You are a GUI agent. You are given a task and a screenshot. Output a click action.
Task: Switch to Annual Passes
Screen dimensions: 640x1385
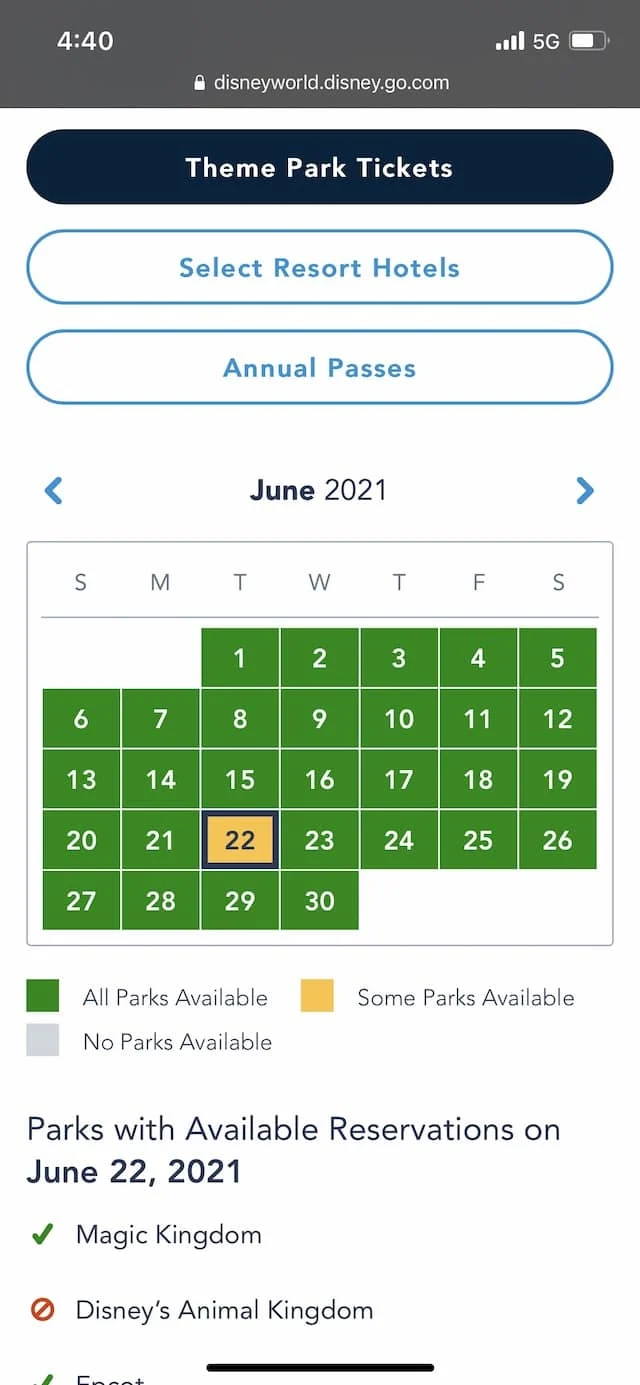point(319,367)
